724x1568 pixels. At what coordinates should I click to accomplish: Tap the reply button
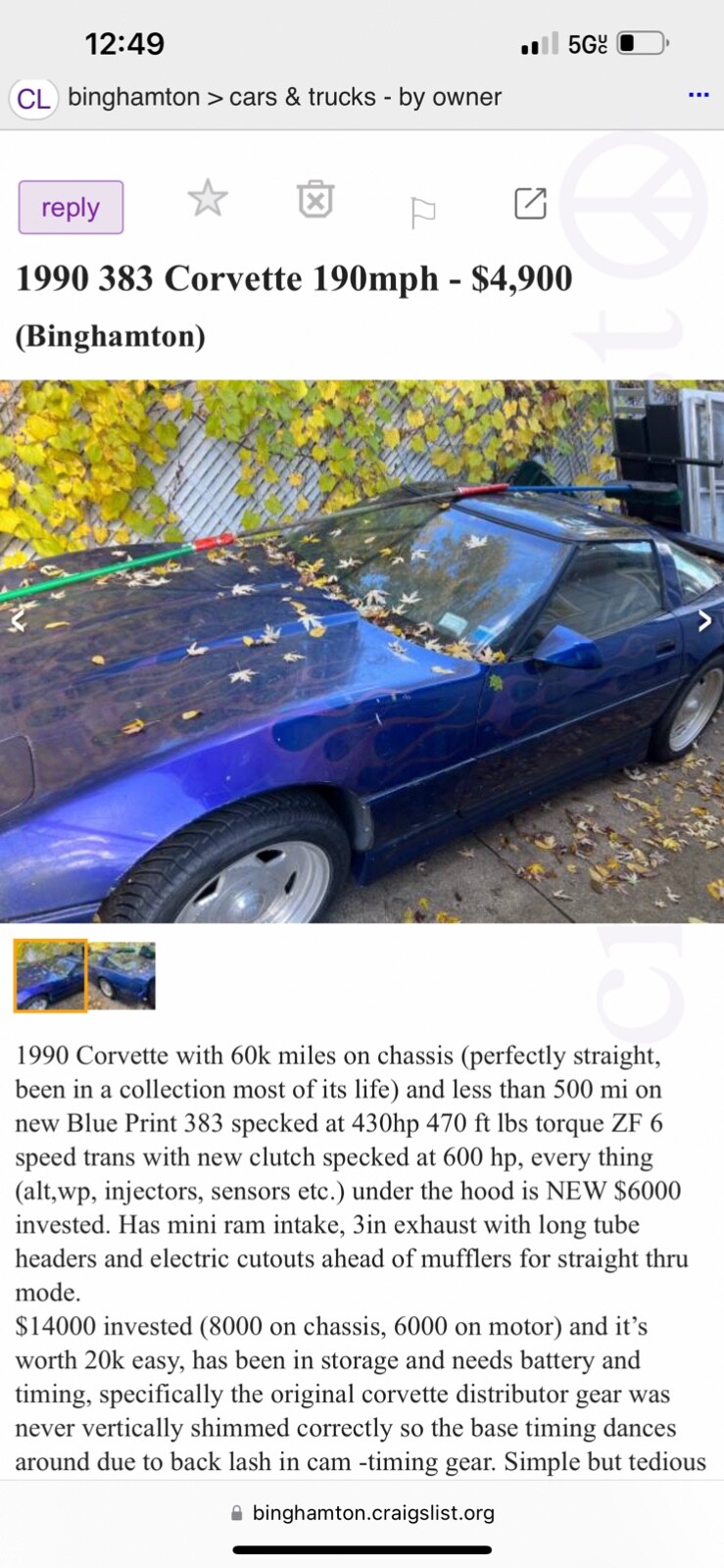coord(71,207)
